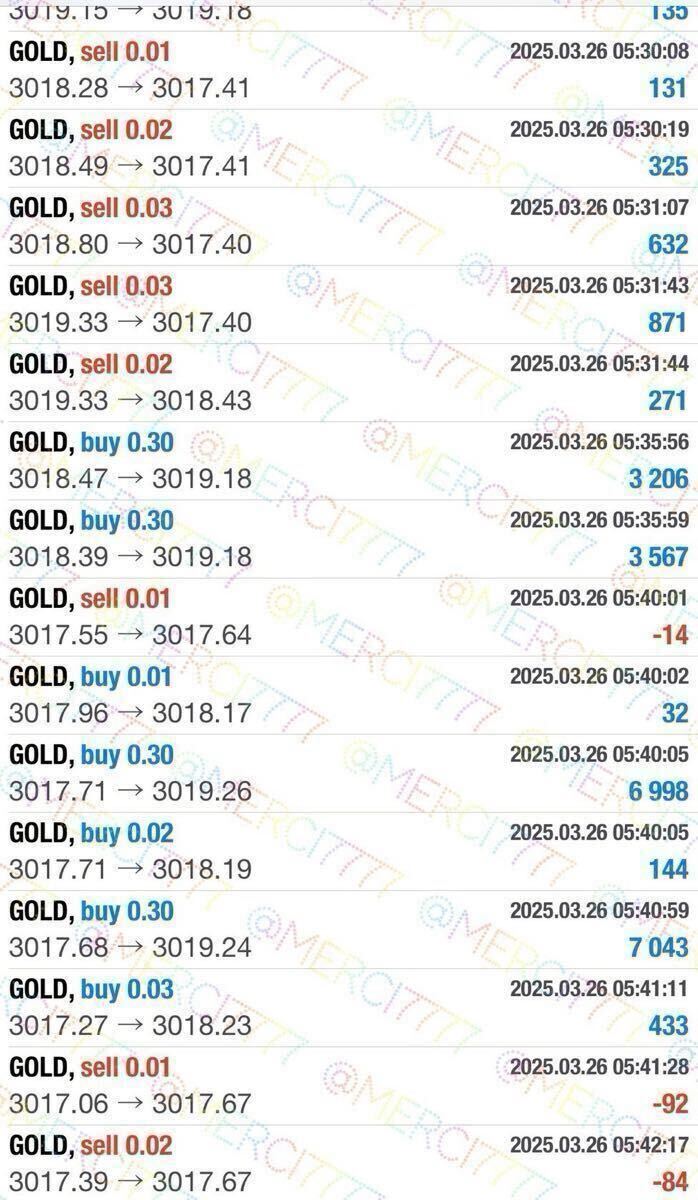Expand the GOLD sell 0.01 trade with loss -14
Image resolution: width=698 pixels, height=1200 pixels.
pyautogui.click(x=349, y=616)
